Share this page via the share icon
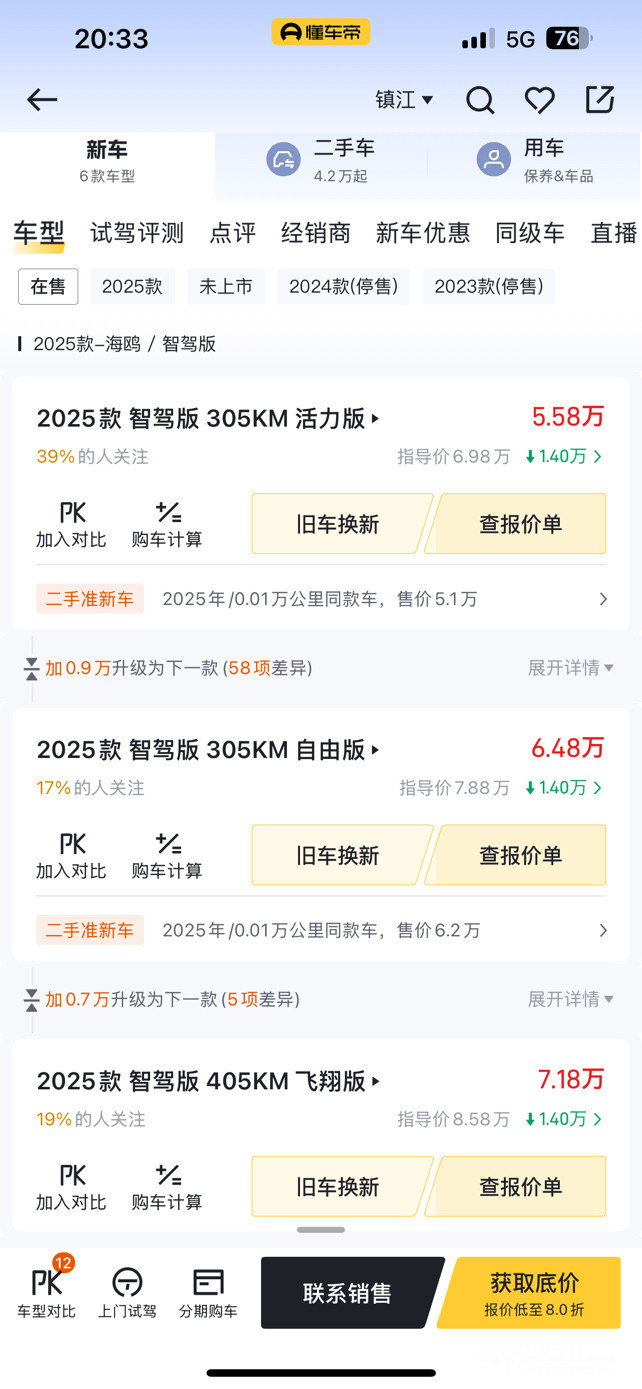The image size is (642, 1389). pyautogui.click(x=600, y=100)
